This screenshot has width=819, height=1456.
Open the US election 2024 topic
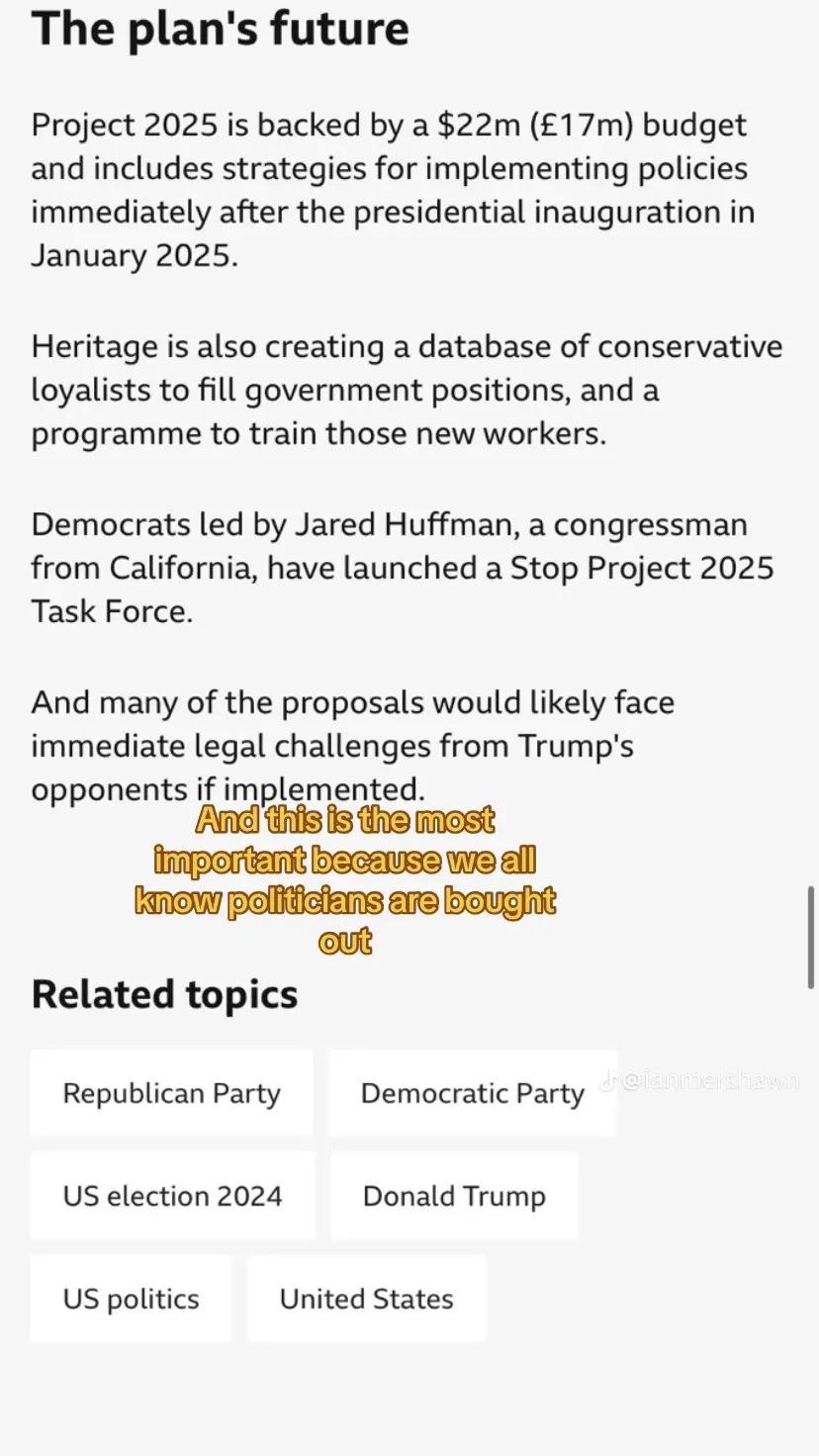click(x=171, y=1195)
